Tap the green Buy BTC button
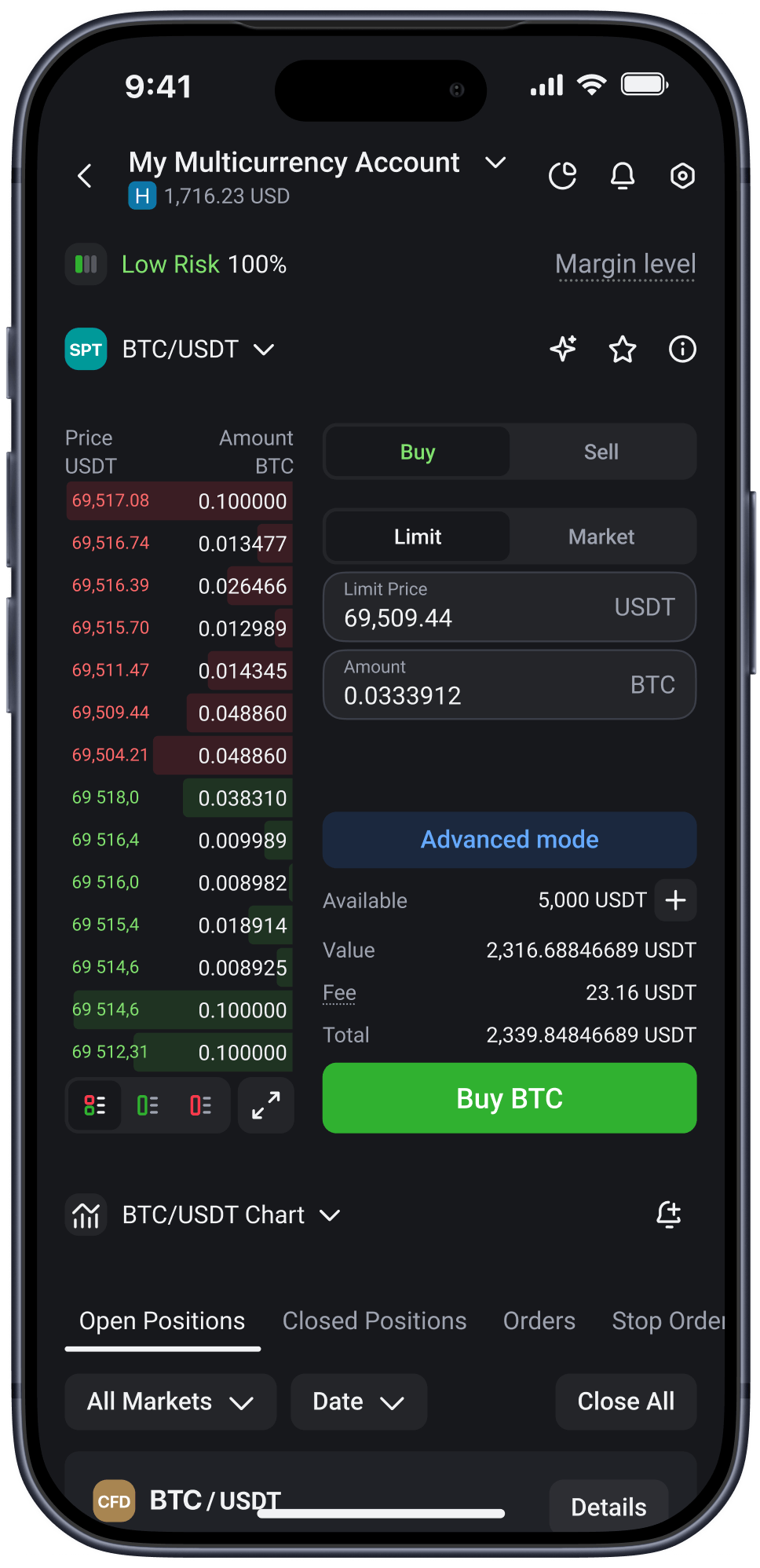The width and height of the screenshot is (760, 1568). click(x=510, y=1098)
